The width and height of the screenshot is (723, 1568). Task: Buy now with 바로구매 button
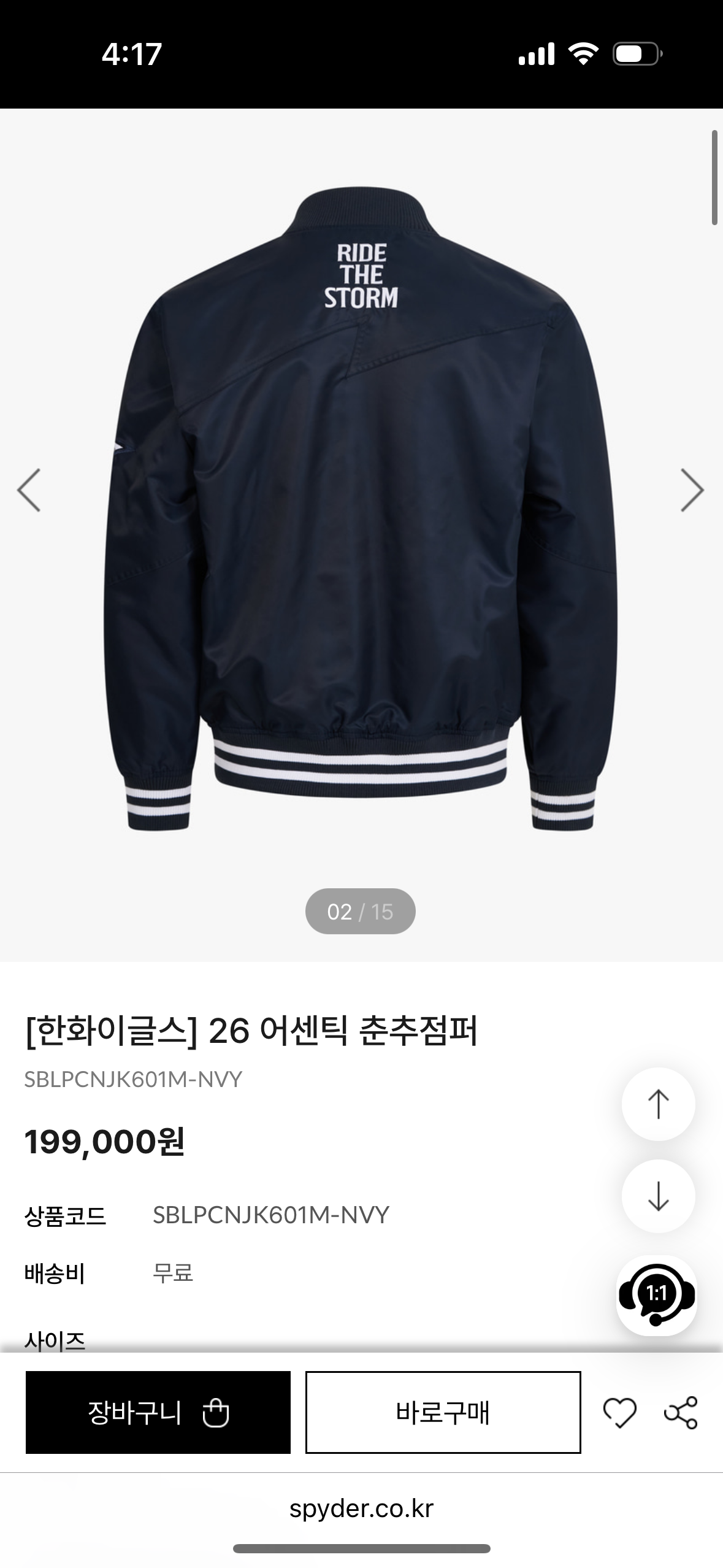tap(443, 1412)
